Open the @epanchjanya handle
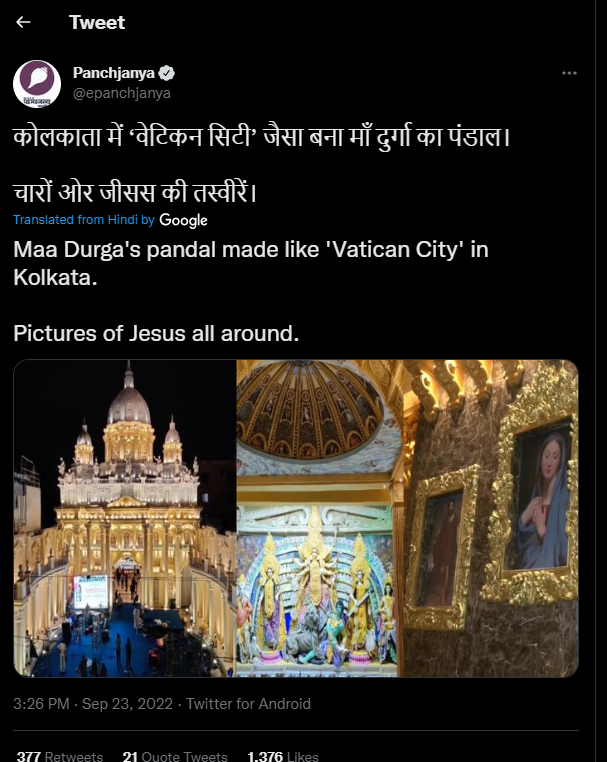 [x=122, y=93]
